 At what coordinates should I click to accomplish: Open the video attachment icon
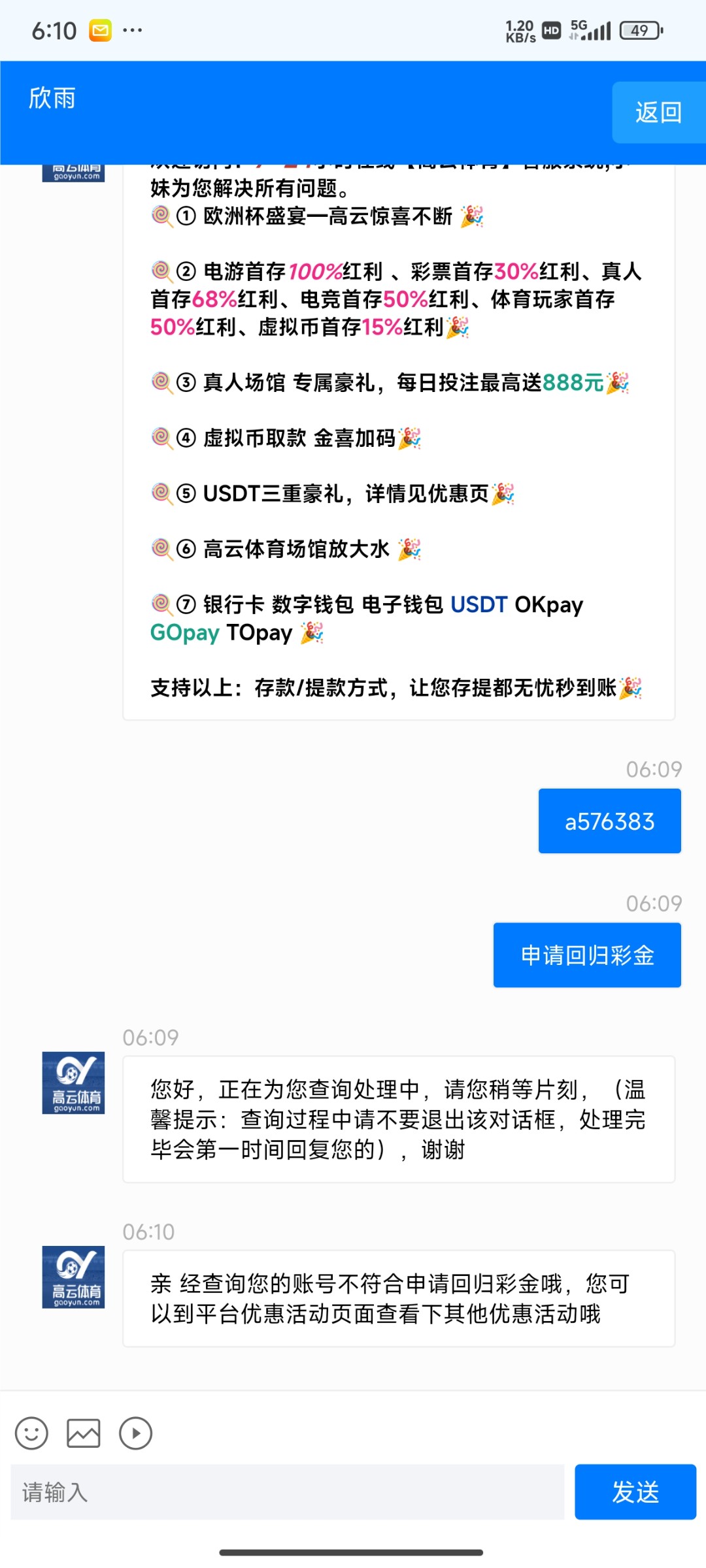coord(136,1433)
